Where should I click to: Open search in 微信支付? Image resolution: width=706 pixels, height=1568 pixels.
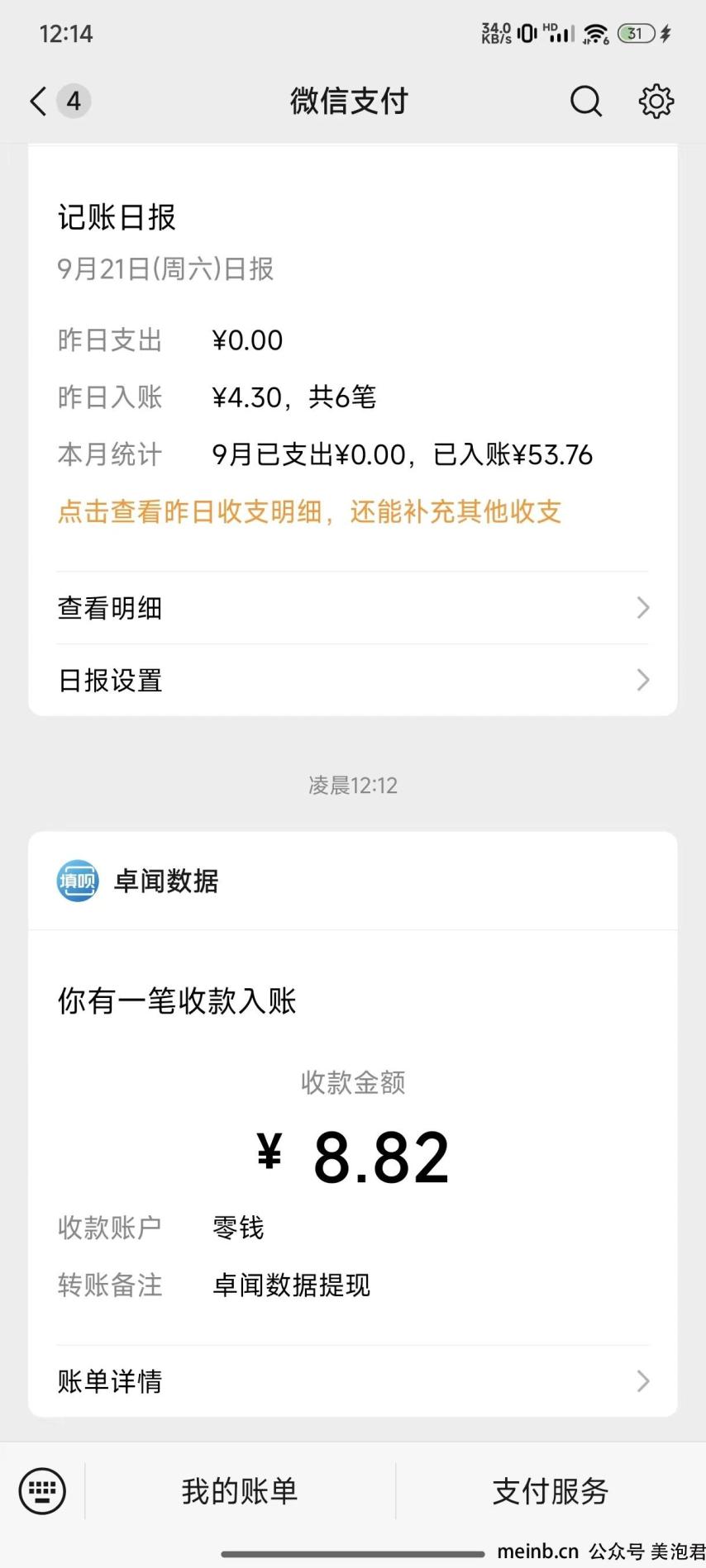pos(586,102)
